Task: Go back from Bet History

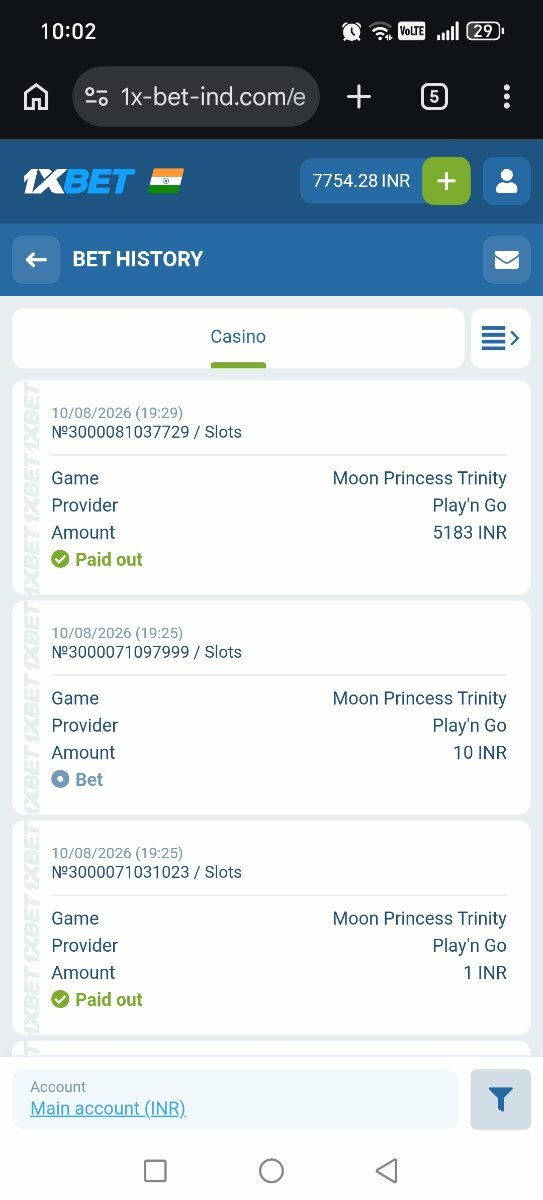Action: [x=36, y=260]
